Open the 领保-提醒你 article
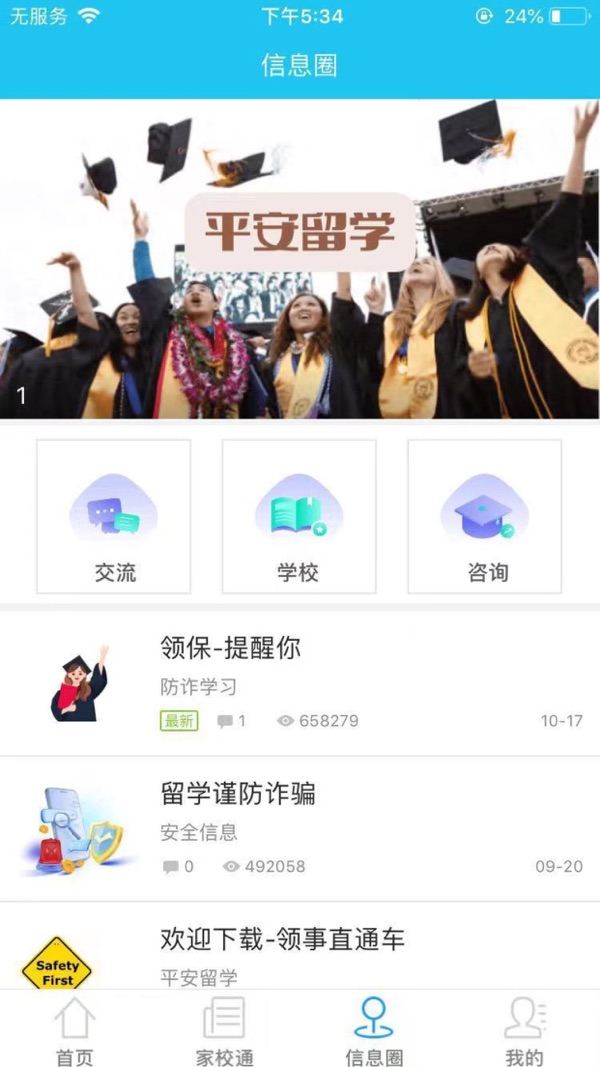This screenshot has height=1067, width=600. tap(300, 683)
